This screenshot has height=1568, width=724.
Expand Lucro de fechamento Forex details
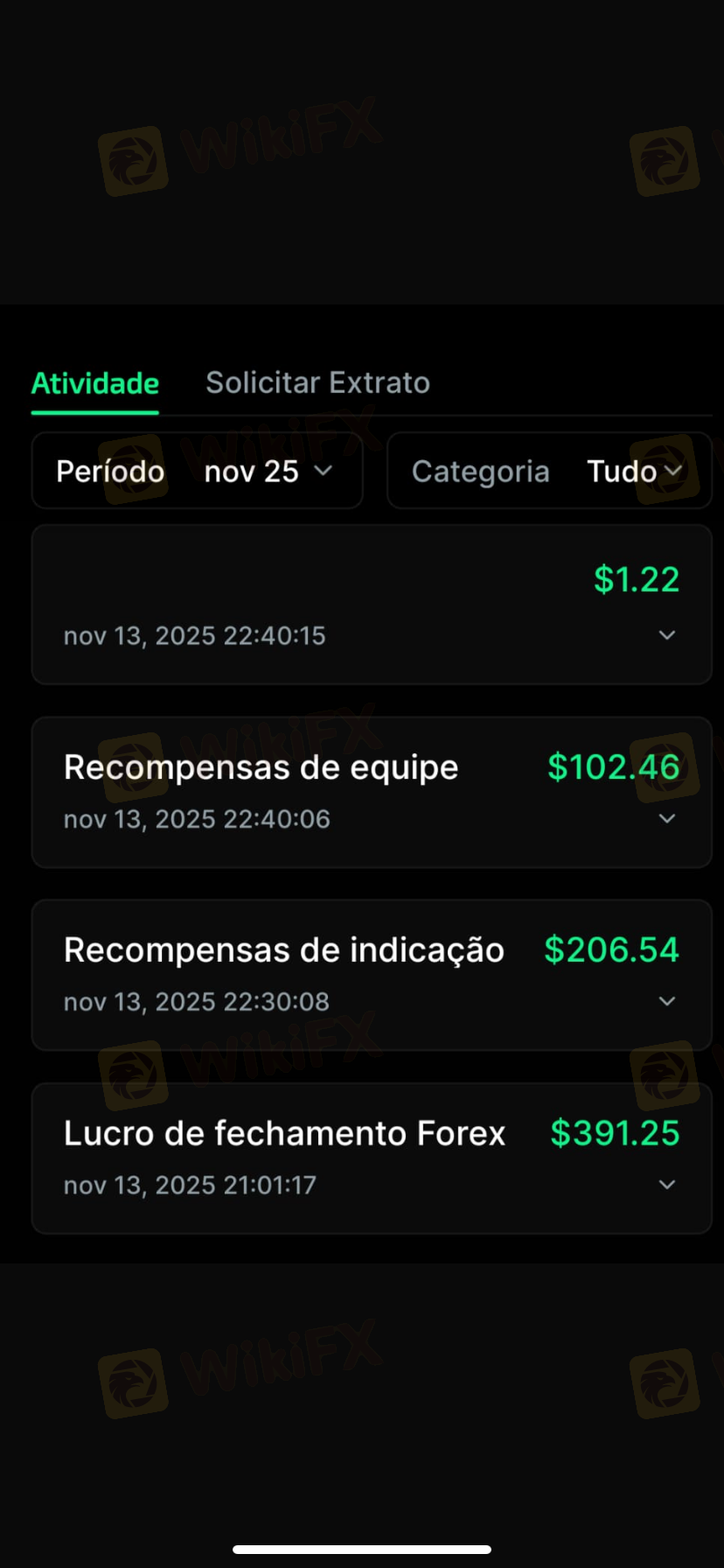(666, 1185)
